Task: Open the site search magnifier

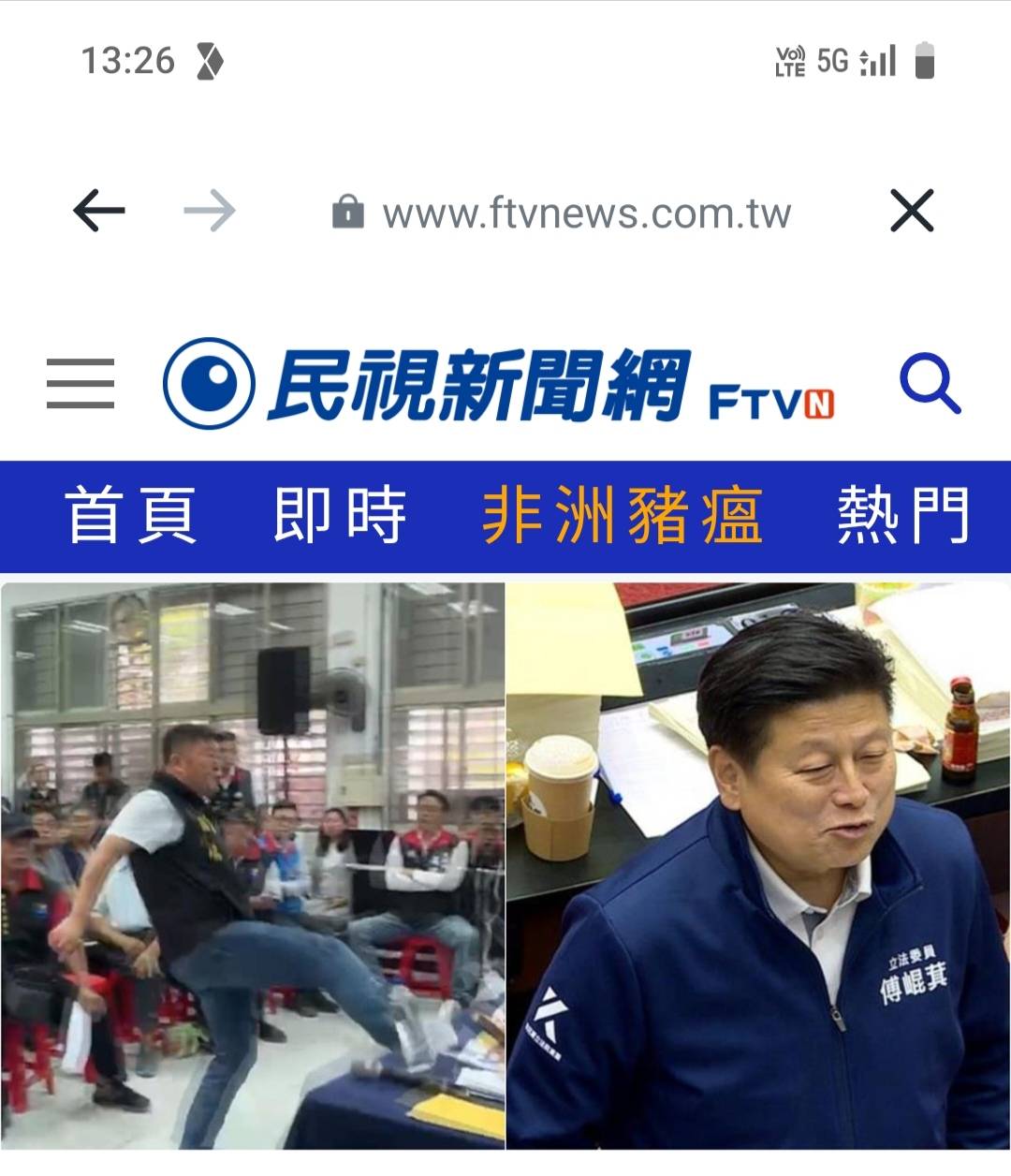Action: pos(930,383)
